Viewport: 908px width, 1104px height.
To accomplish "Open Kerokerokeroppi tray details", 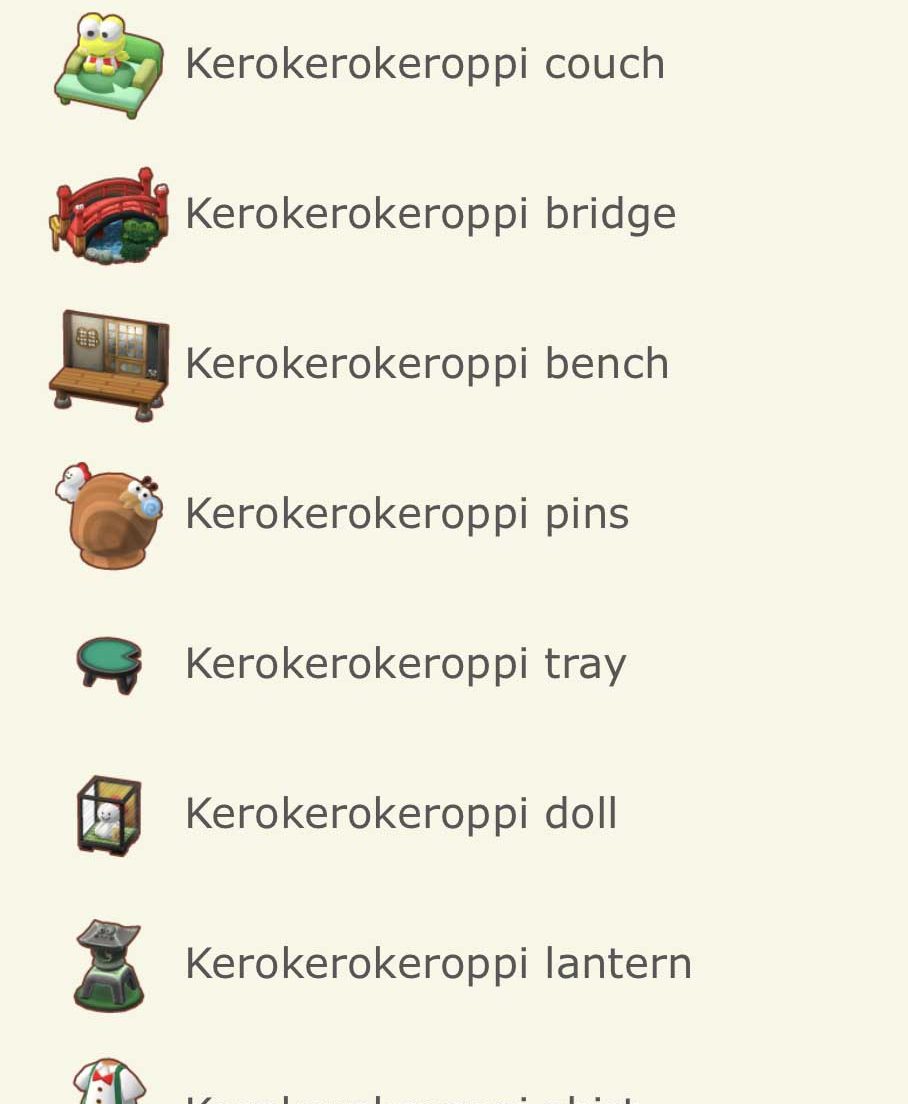I will (x=405, y=664).
